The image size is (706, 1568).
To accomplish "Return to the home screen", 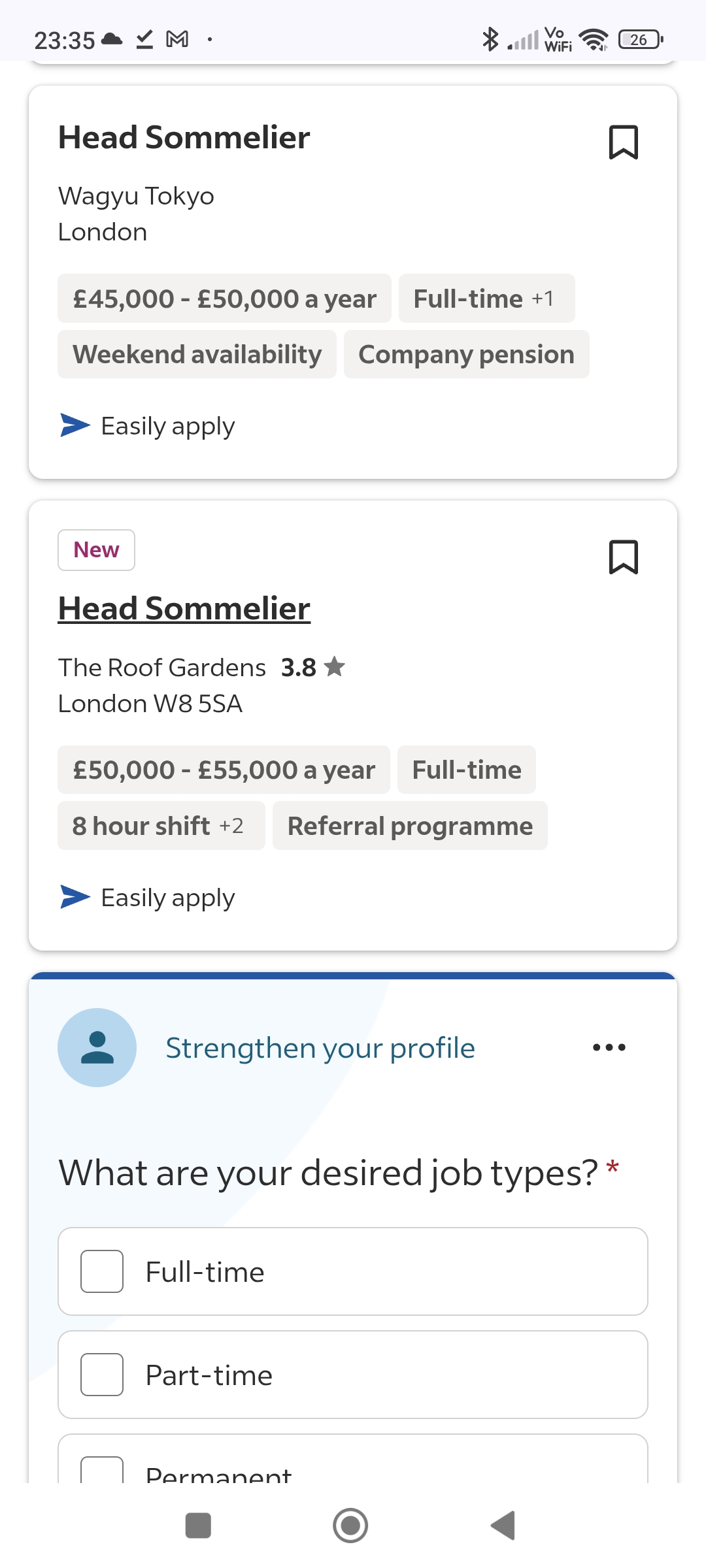I will [x=350, y=1526].
